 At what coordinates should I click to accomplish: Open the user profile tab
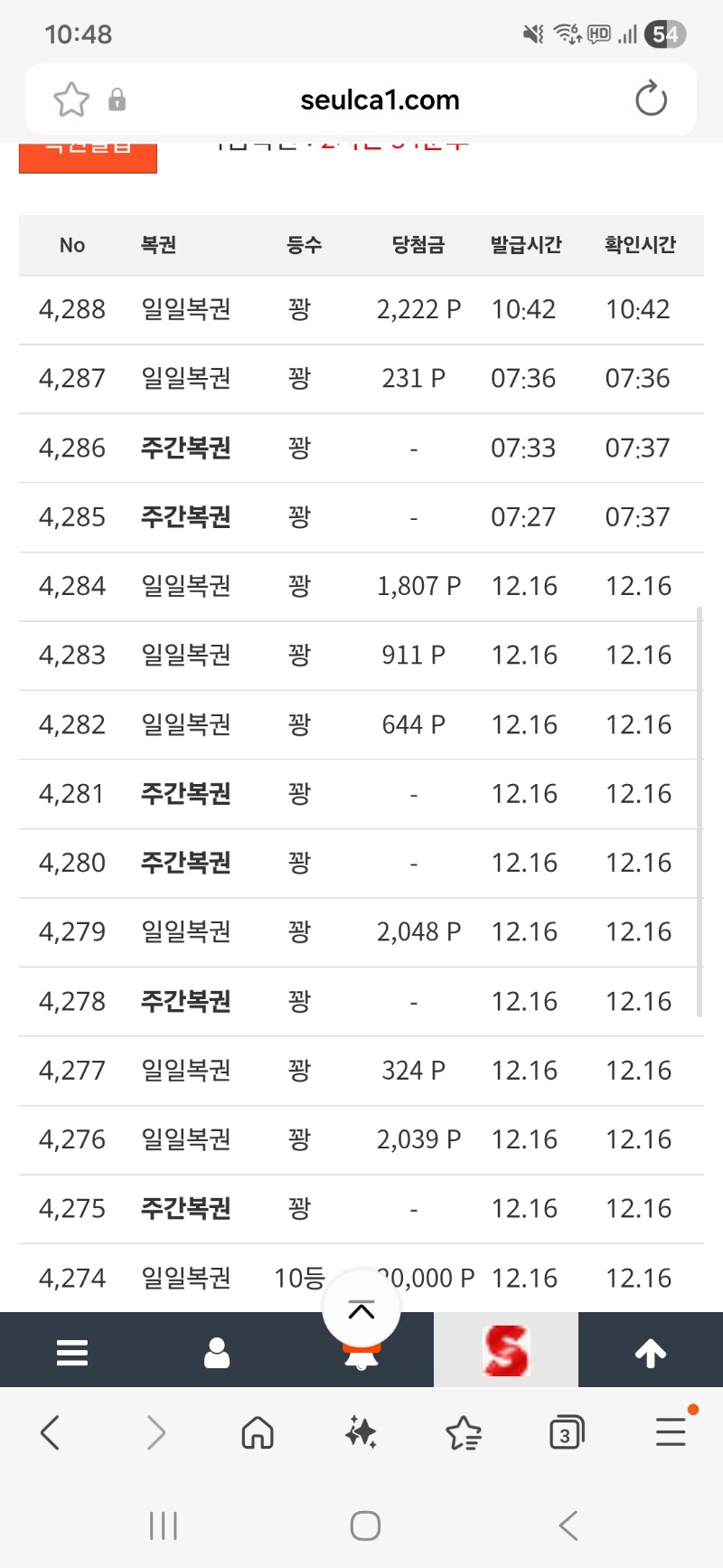pos(217,1352)
